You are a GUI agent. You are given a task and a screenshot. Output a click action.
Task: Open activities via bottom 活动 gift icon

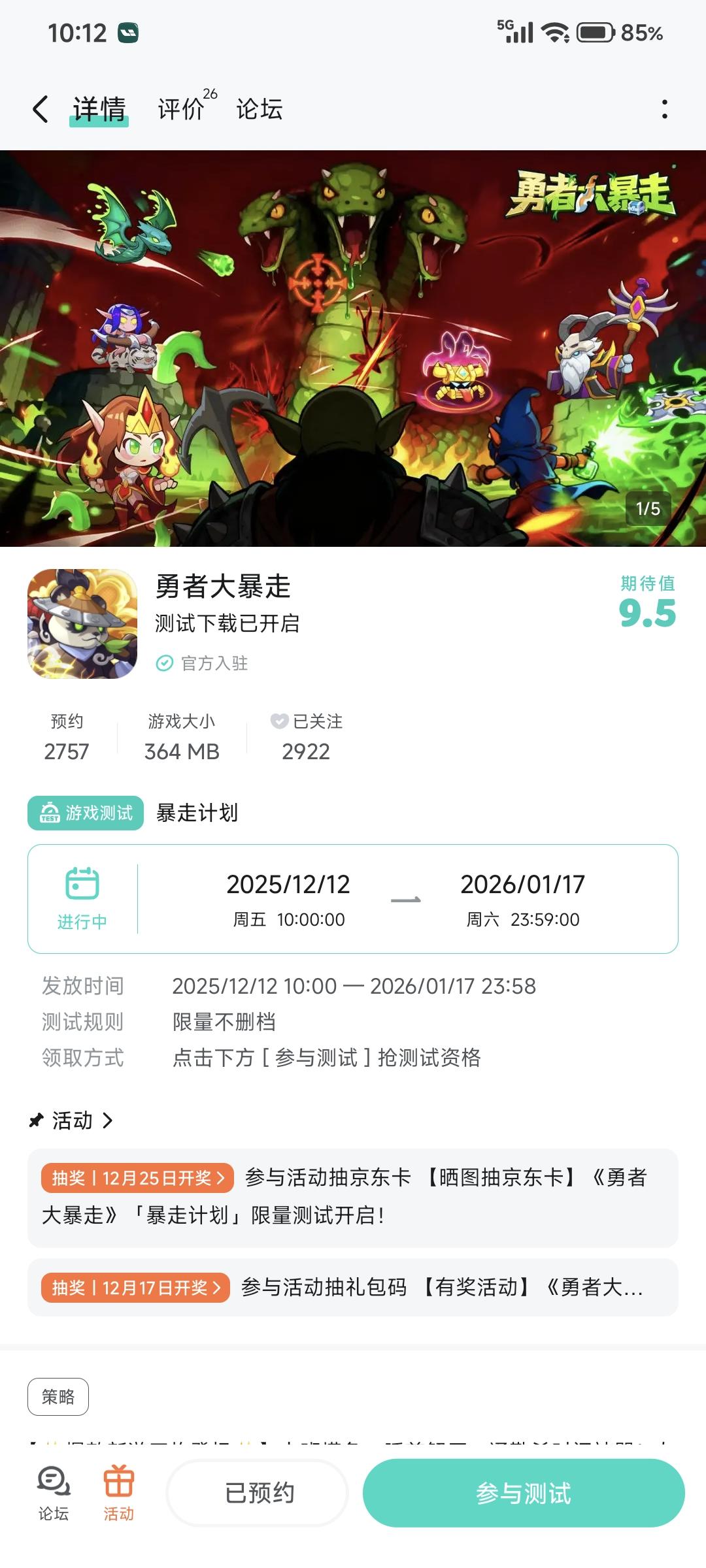click(120, 1493)
